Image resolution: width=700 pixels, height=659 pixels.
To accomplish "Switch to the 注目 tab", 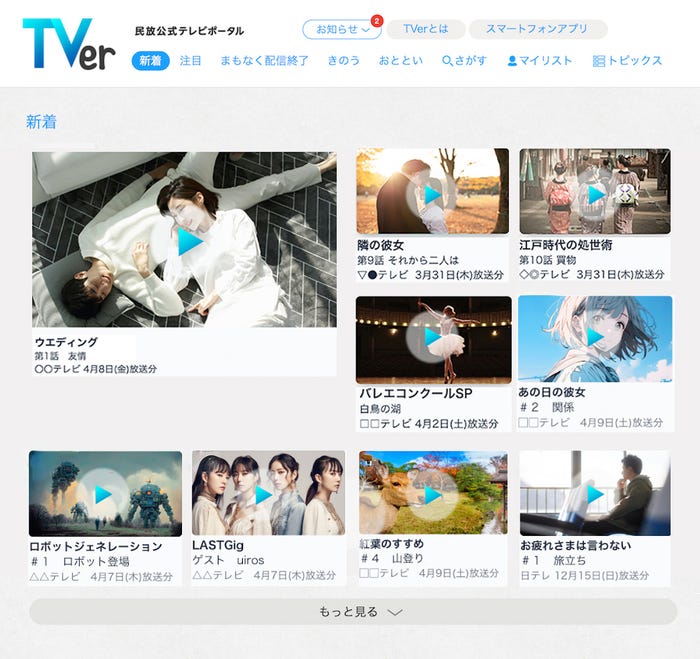I will pos(190,61).
